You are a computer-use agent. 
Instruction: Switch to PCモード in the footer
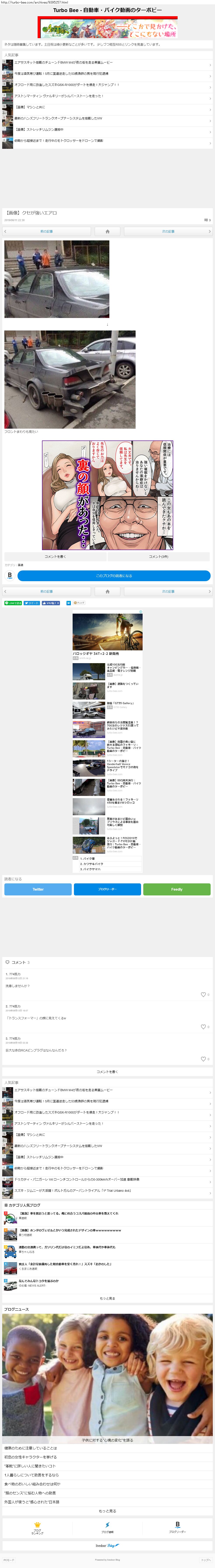[9, 1560]
